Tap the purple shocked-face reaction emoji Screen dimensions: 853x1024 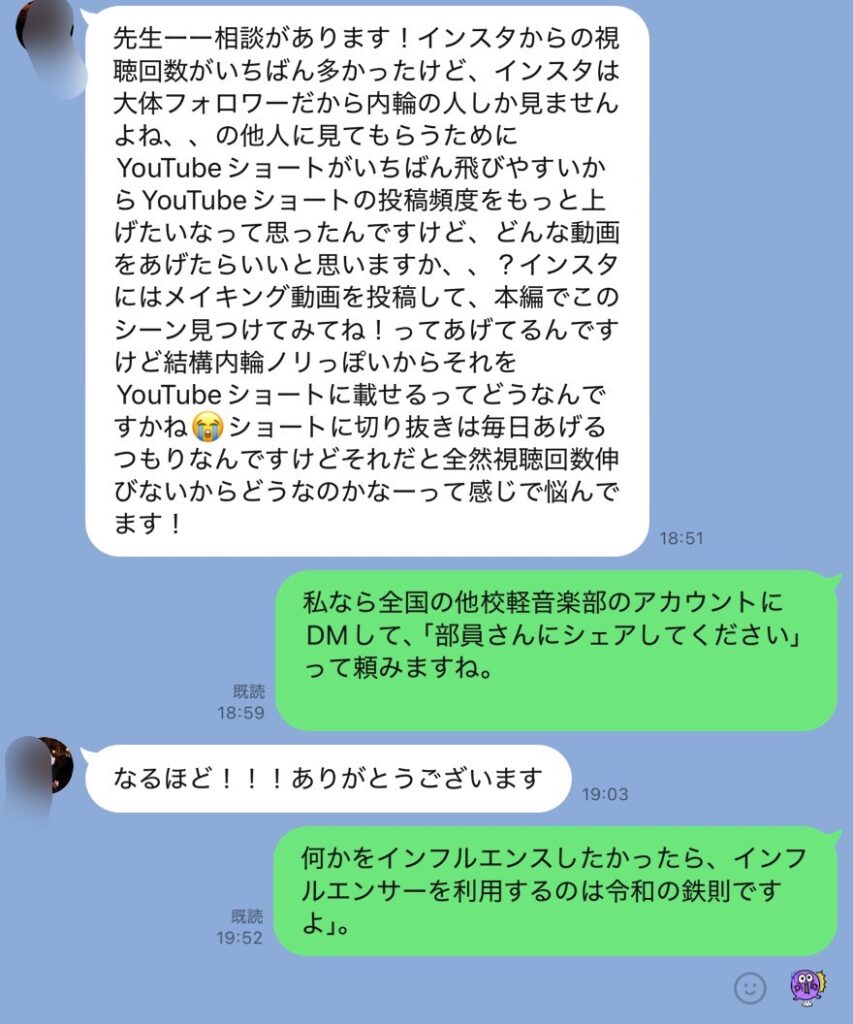coord(806,988)
